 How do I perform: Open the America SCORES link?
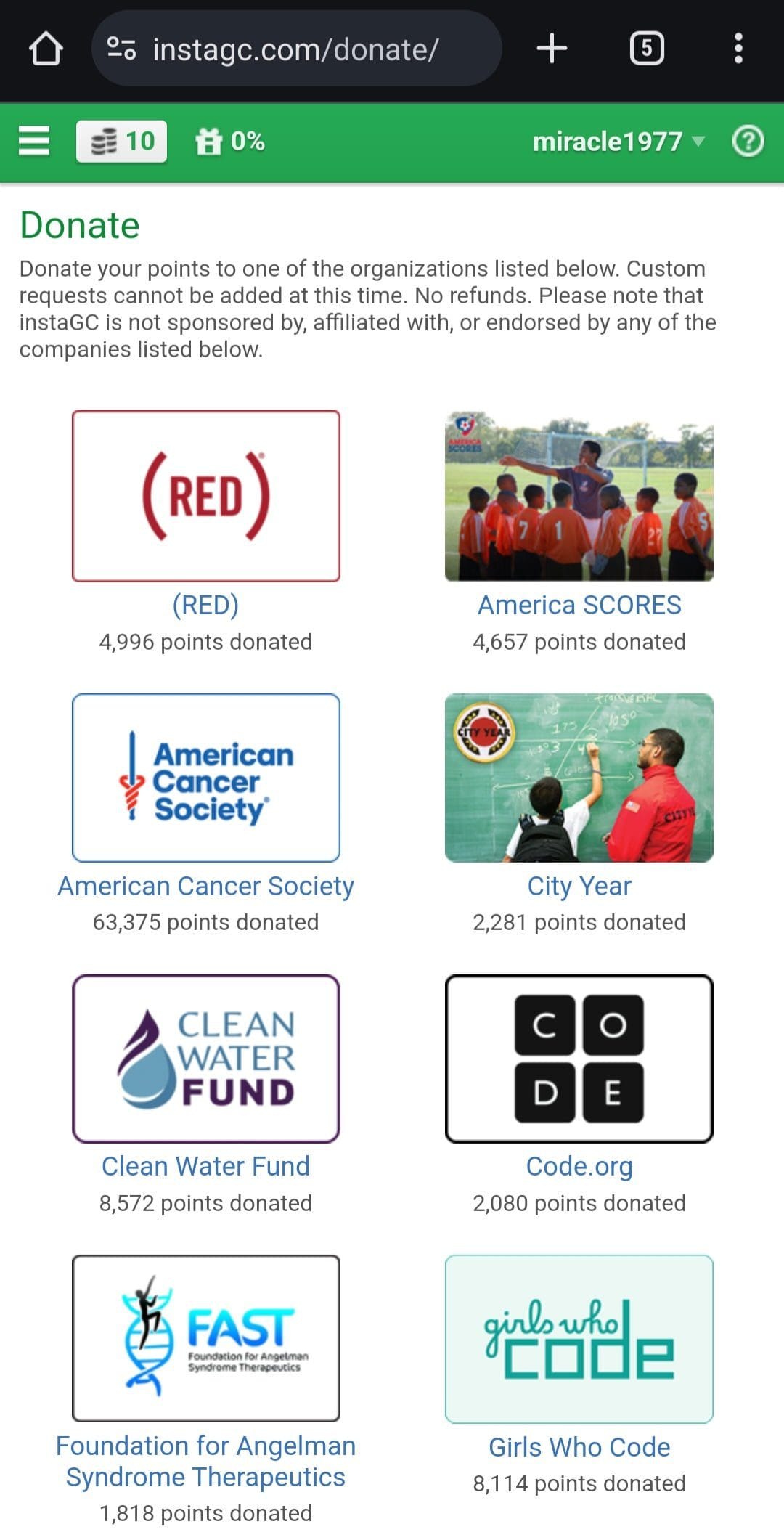pos(579,605)
